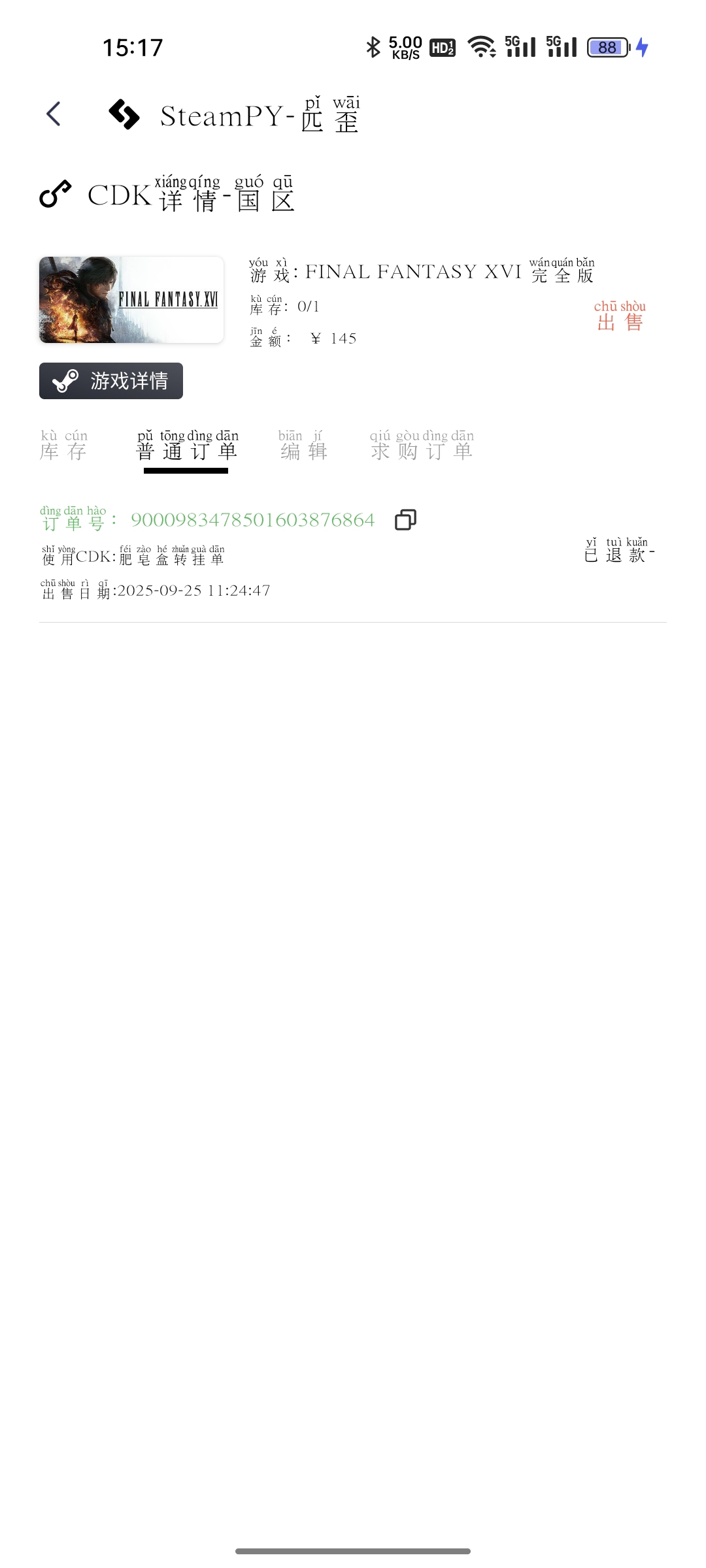Open the 游戏详情 Steam game details button
The image size is (706, 1568).
111,381
